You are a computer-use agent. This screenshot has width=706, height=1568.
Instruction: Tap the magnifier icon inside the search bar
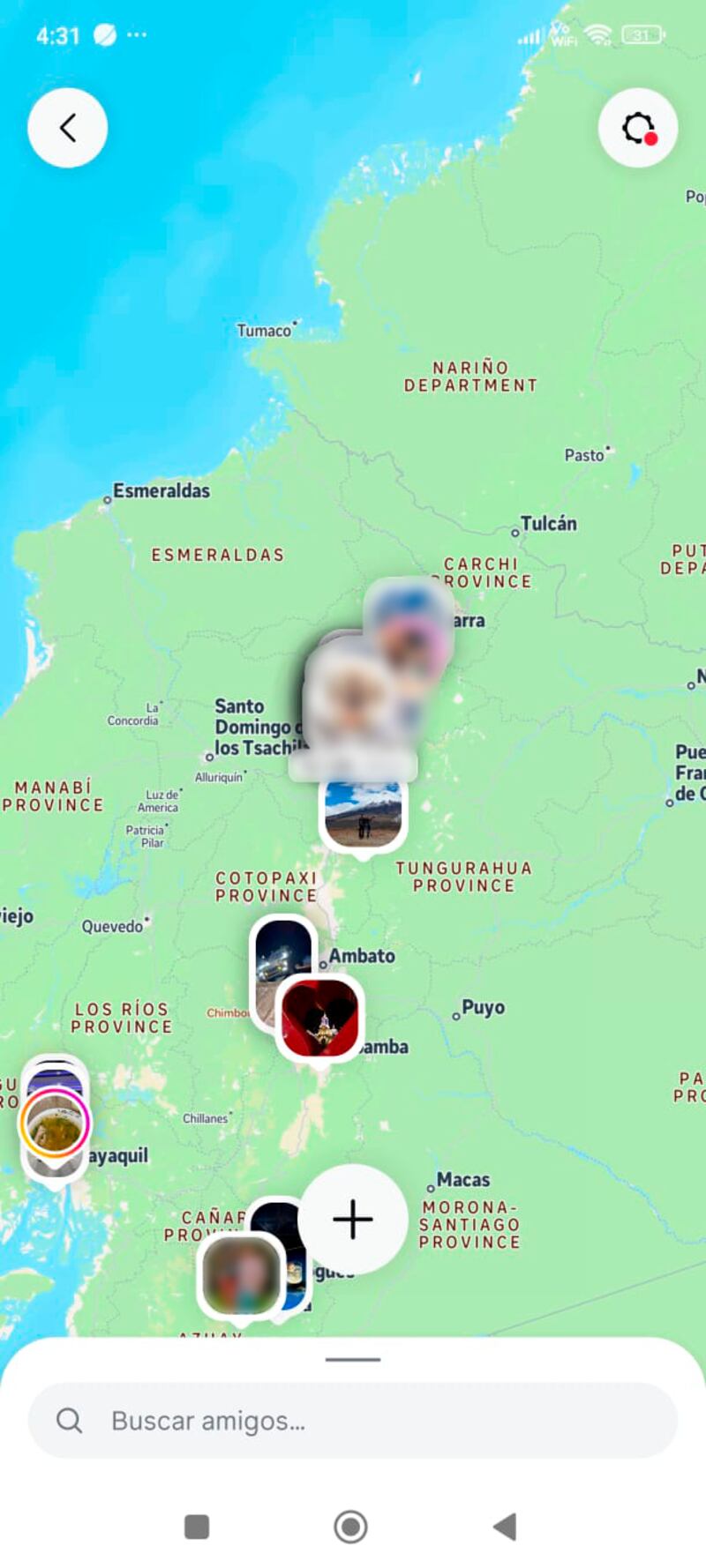(71, 1420)
